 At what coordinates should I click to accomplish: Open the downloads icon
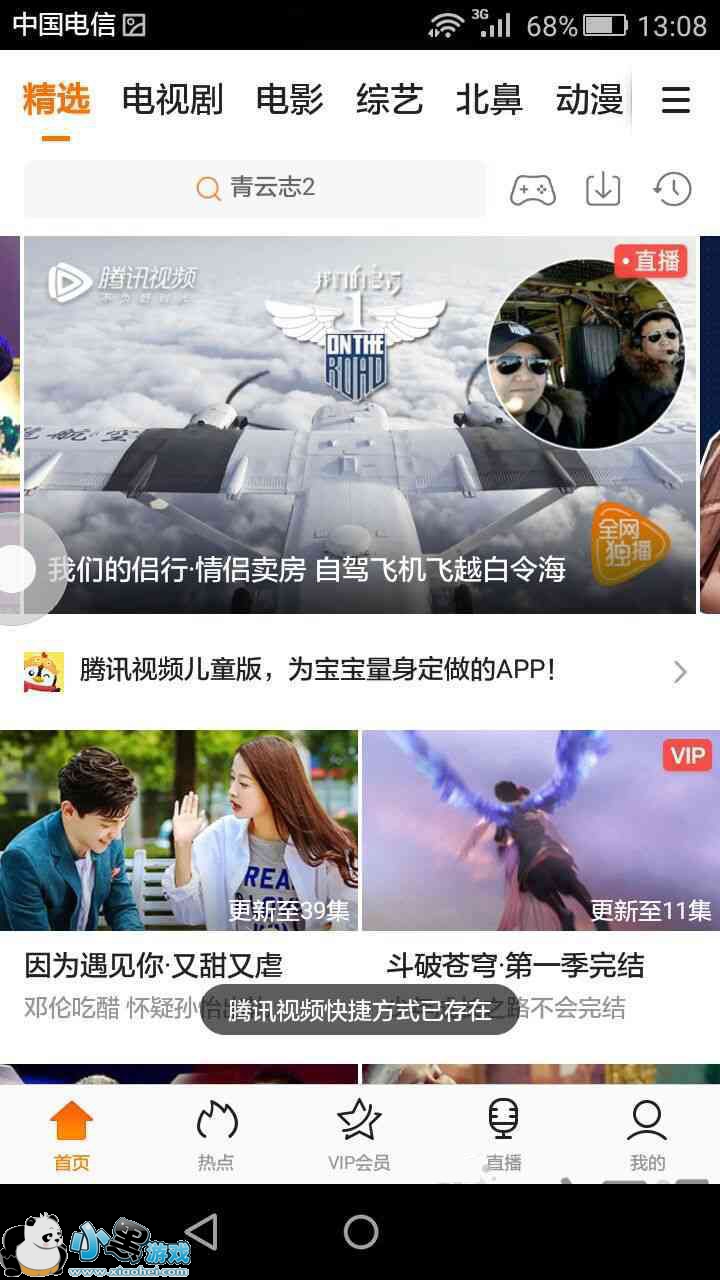click(x=603, y=189)
